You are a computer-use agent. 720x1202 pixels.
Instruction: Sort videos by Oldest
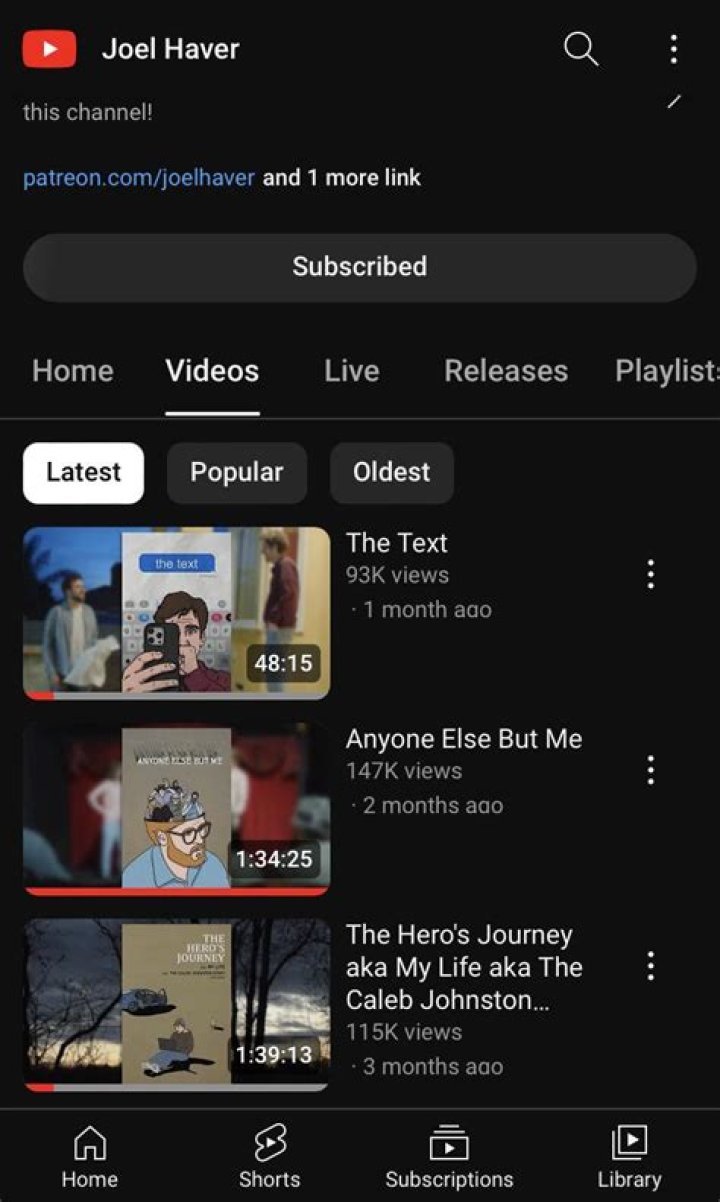391,473
